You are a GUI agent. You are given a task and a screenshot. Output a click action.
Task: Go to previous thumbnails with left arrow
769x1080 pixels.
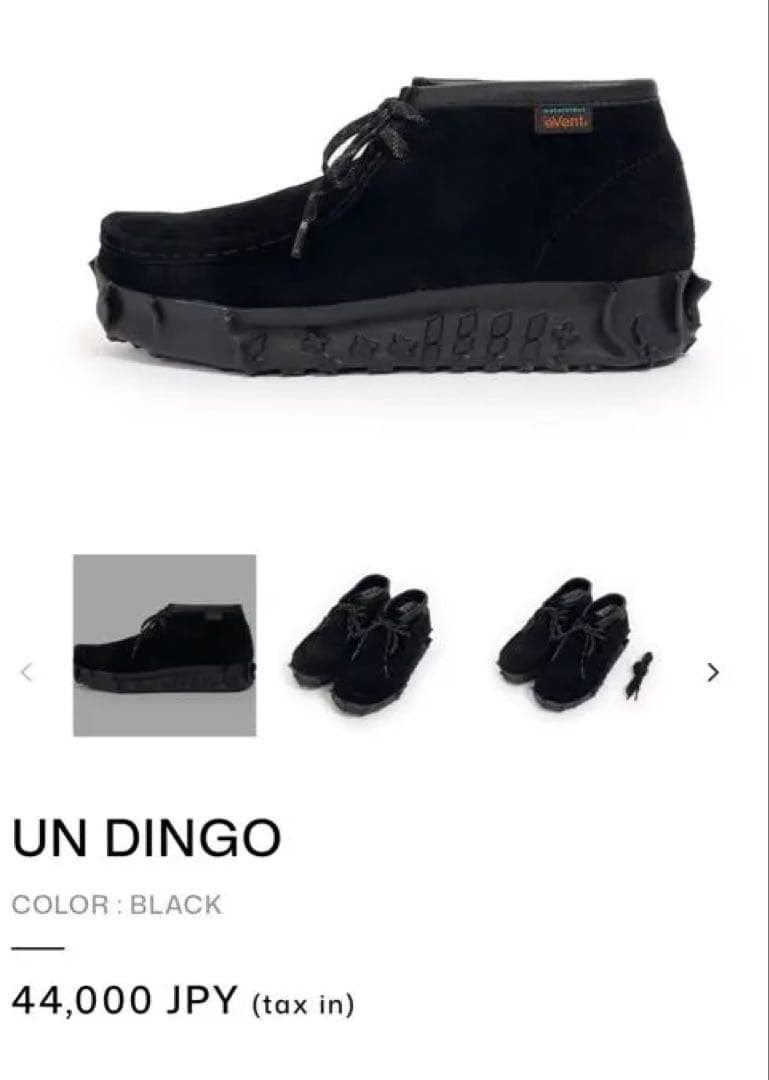pyautogui.click(x=27, y=673)
